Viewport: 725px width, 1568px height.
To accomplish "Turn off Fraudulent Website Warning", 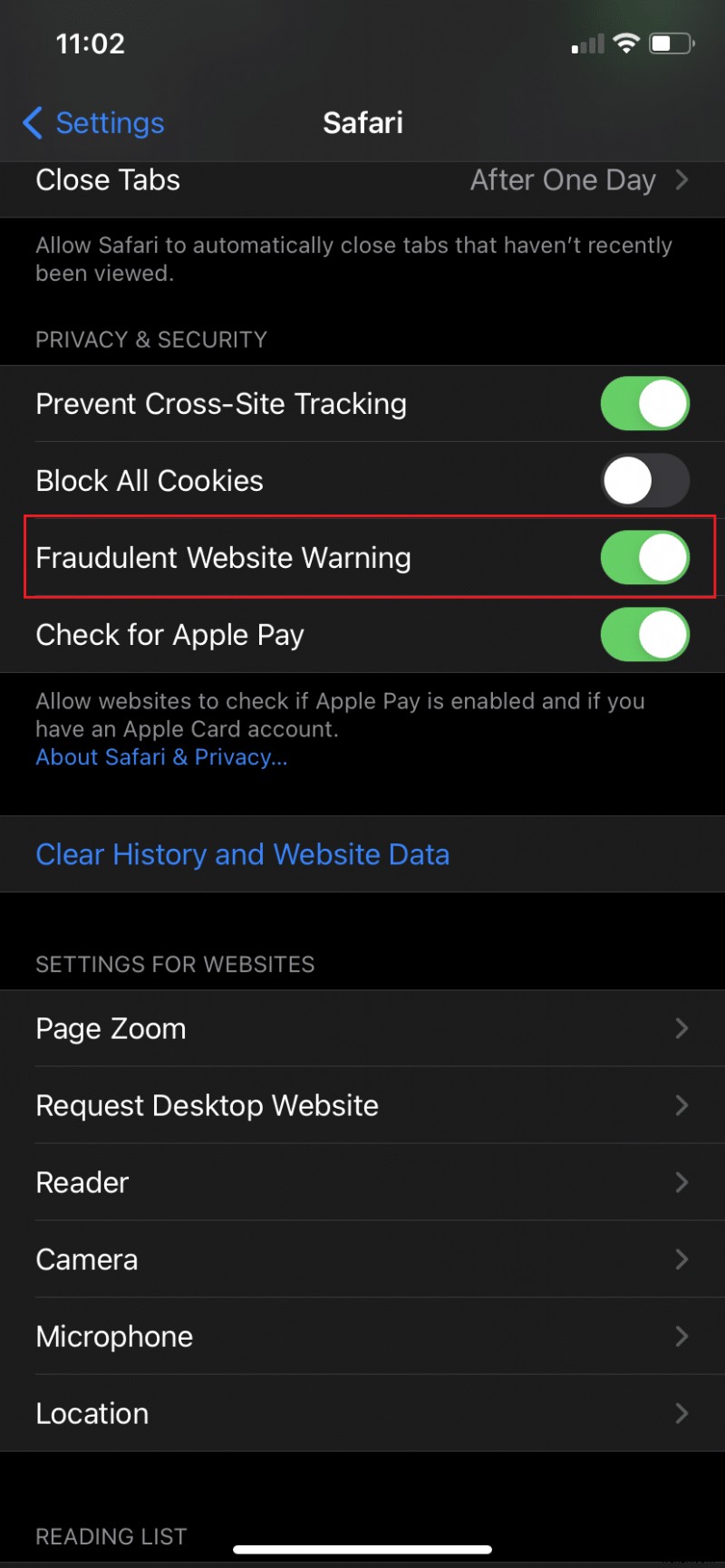I will 644,558.
